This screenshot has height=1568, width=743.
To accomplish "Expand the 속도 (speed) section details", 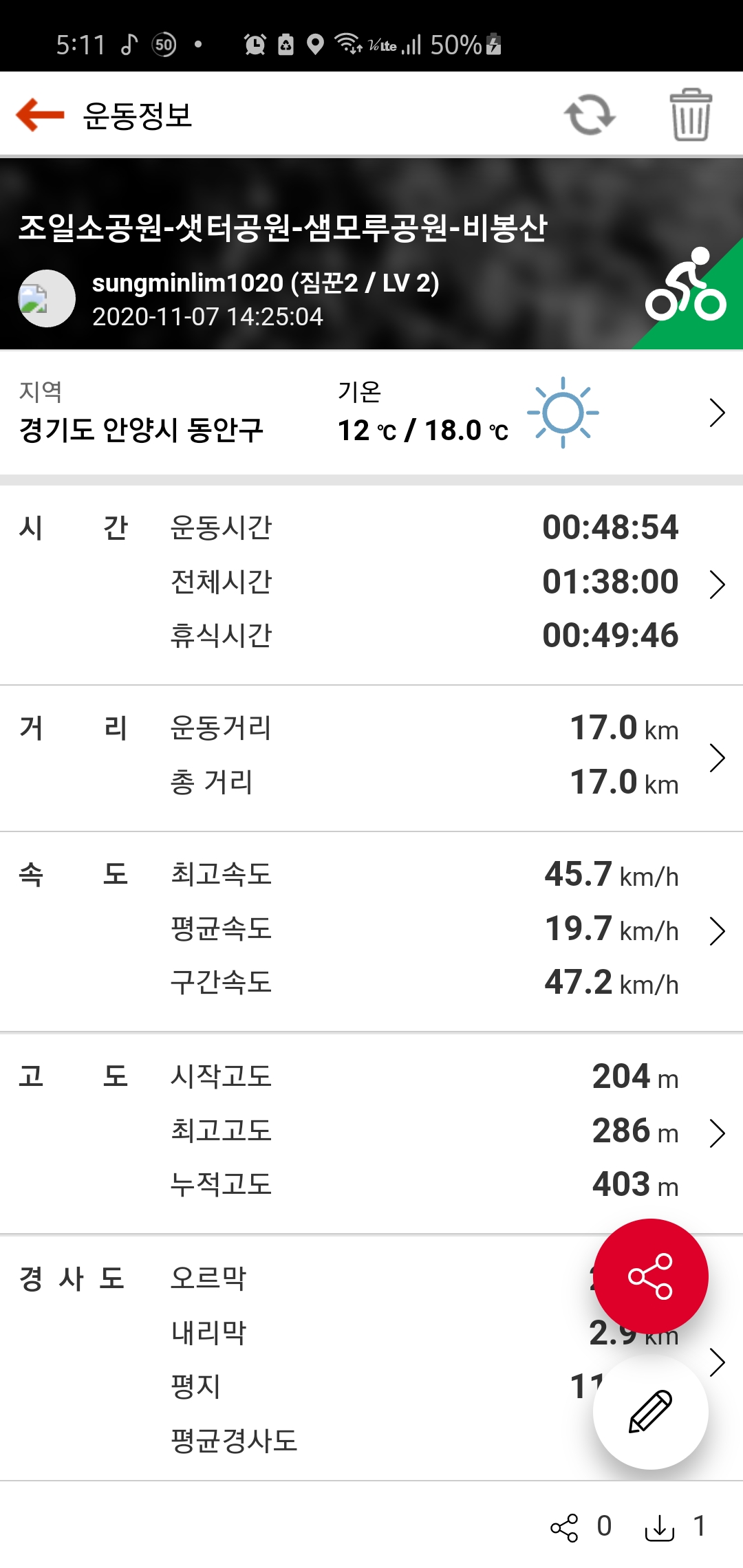I will pos(717,930).
